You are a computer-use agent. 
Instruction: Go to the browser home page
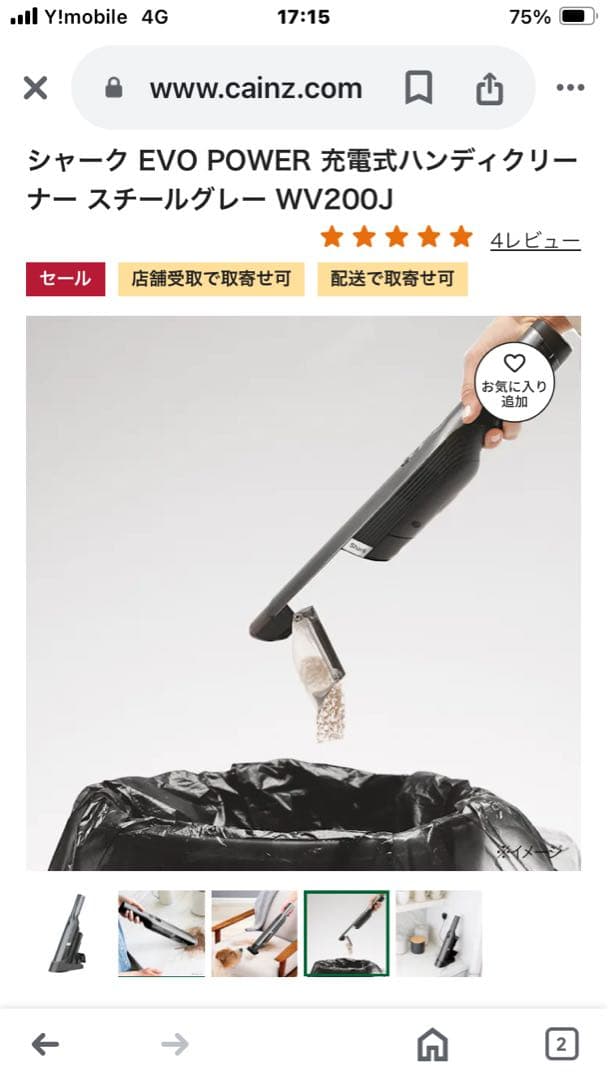pyautogui.click(x=432, y=1045)
